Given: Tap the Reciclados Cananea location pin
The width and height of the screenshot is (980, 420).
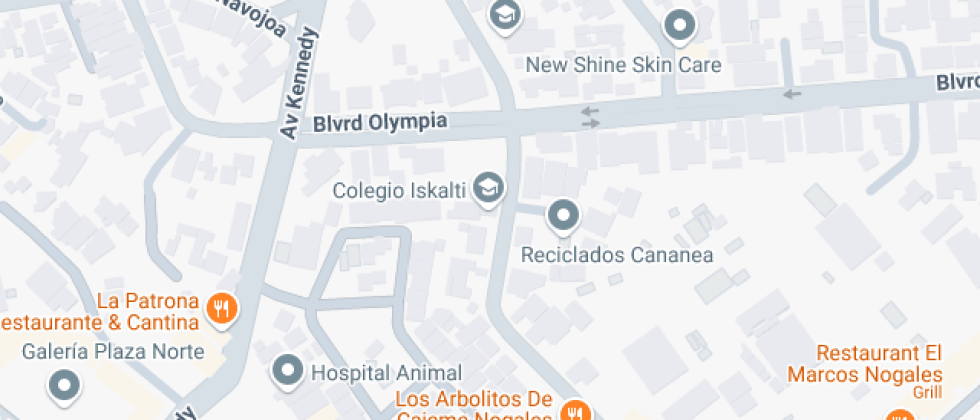Looking at the screenshot, I should (x=564, y=215).
